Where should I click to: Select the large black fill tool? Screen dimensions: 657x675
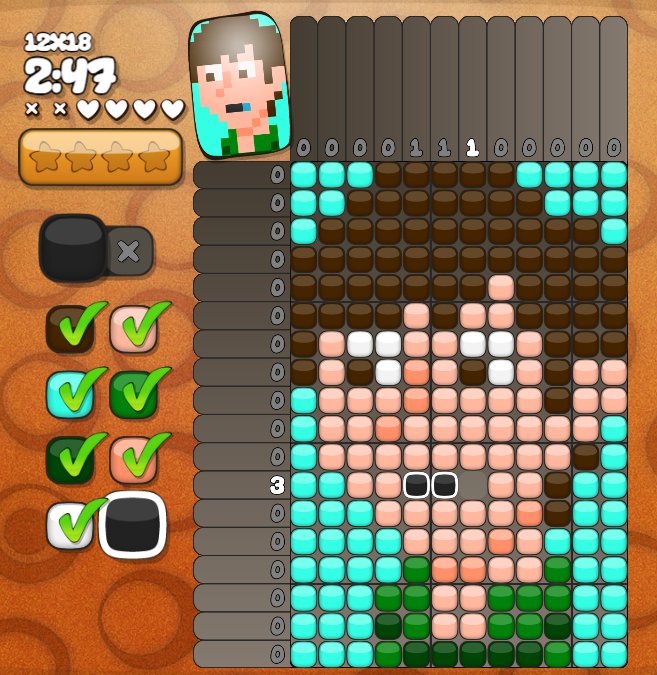tap(73, 248)
